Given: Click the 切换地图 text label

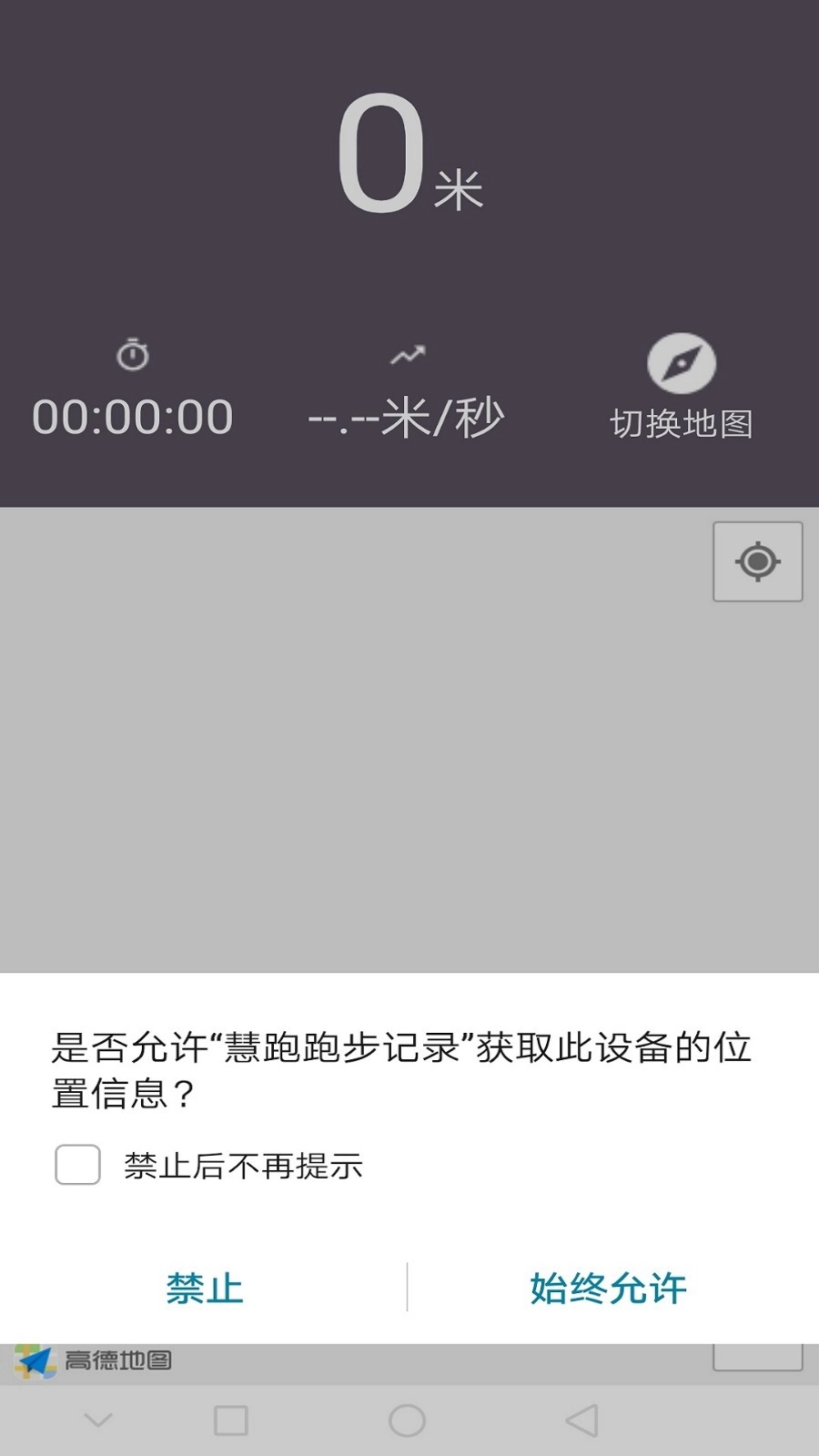Looking at the screenshot, I should (681, 421).
